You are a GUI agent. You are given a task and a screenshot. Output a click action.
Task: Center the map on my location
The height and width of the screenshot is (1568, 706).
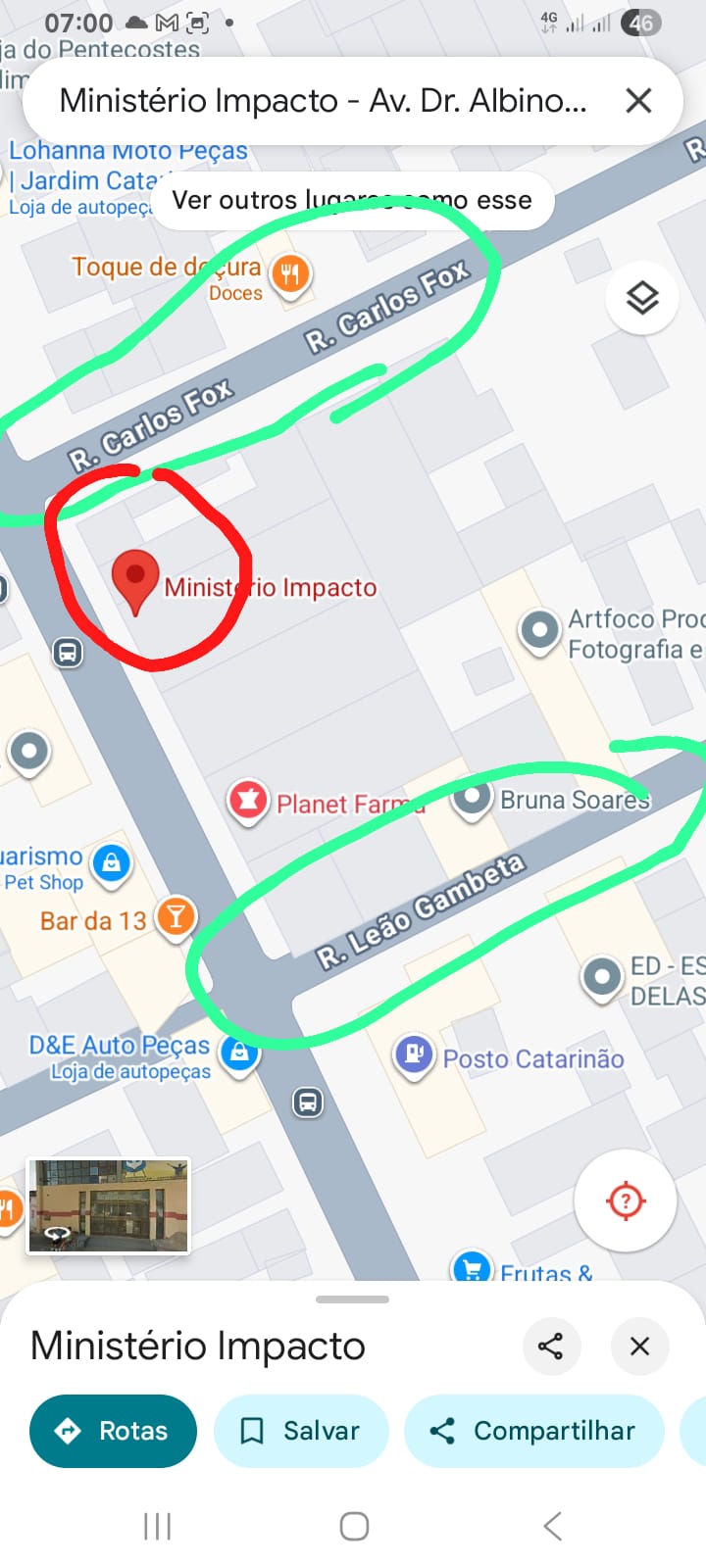pos(626,1200)
